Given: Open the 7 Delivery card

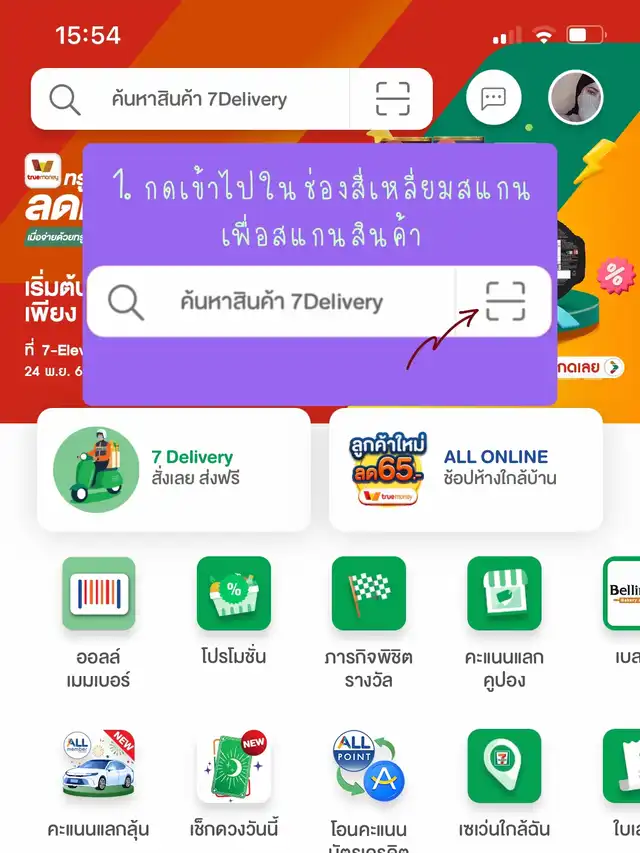Looking at the screenshot, I should (x=174, y=468).
